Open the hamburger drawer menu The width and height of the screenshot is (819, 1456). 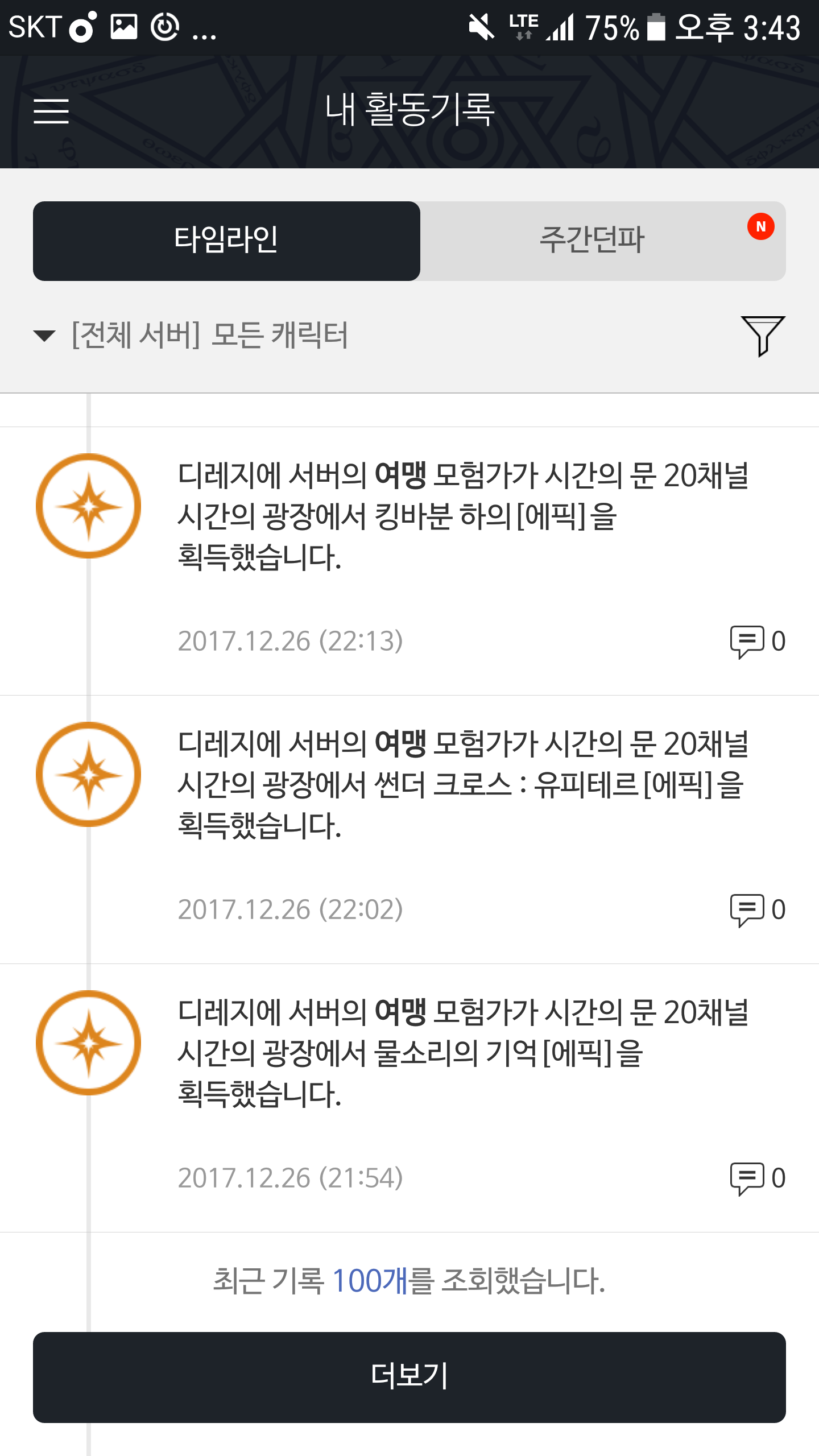[51, 111]
